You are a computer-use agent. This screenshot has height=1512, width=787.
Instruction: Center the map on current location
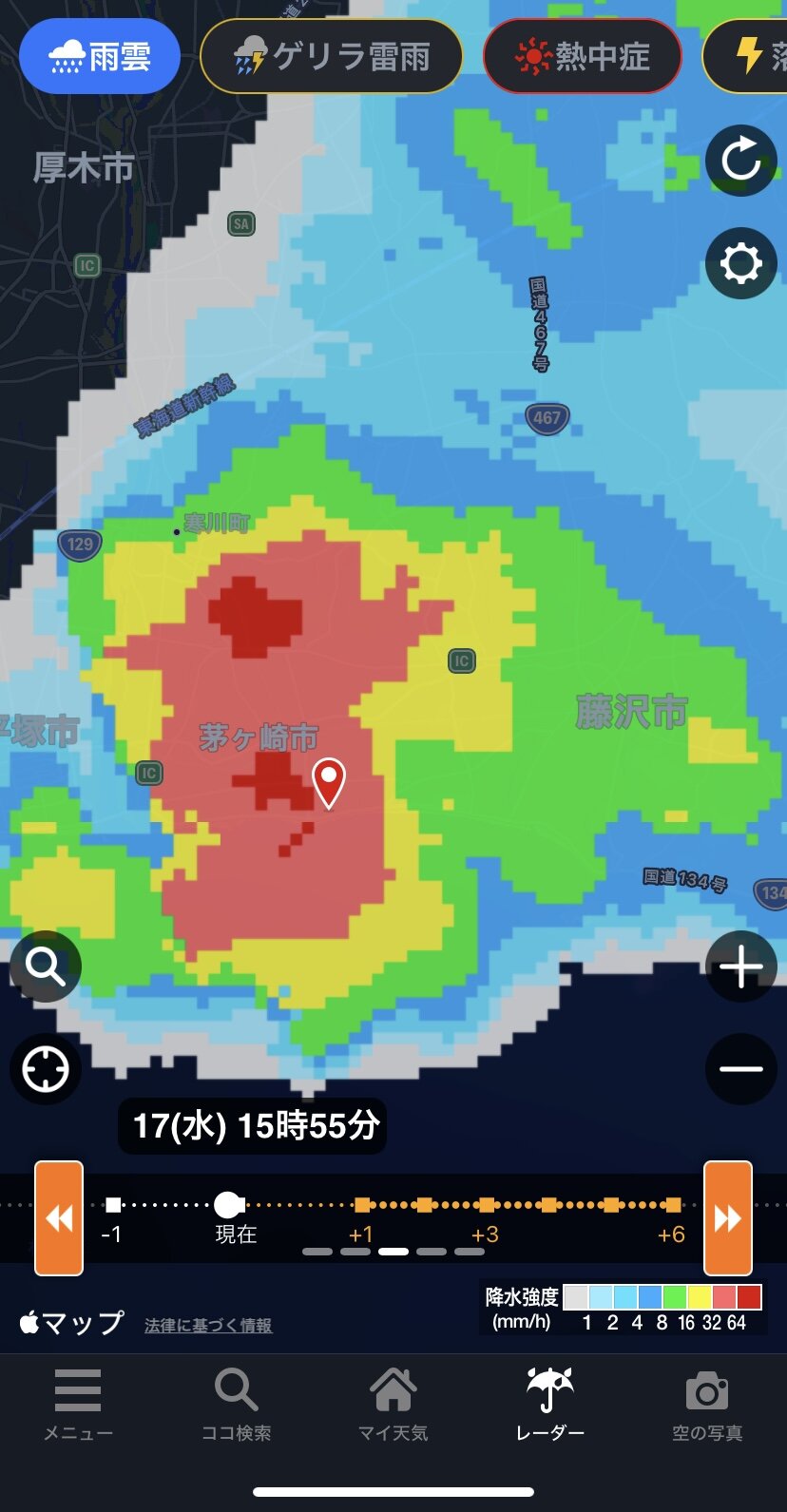pyautogui.click(x=46, y=1069)
